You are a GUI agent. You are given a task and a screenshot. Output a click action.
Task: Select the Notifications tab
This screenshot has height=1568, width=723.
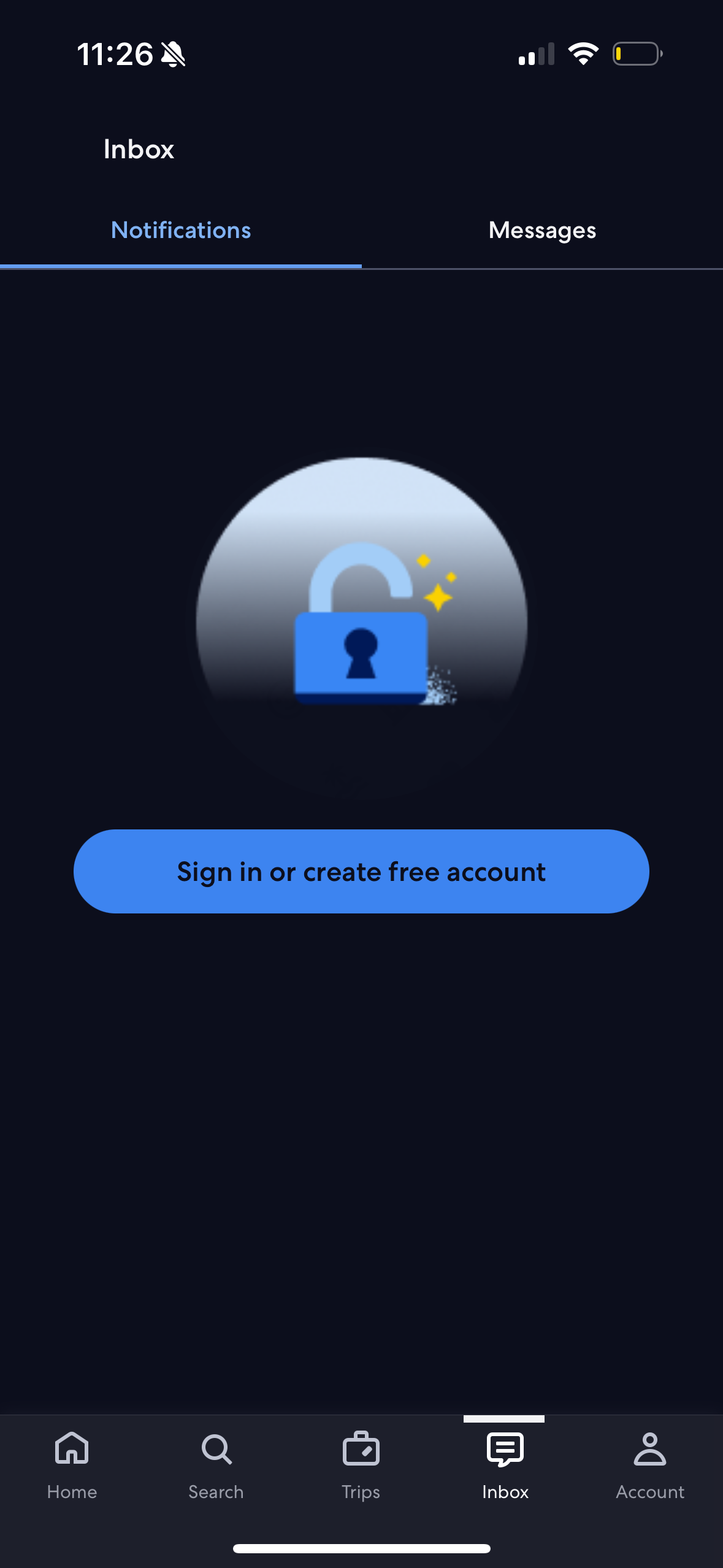click(180, 231)
